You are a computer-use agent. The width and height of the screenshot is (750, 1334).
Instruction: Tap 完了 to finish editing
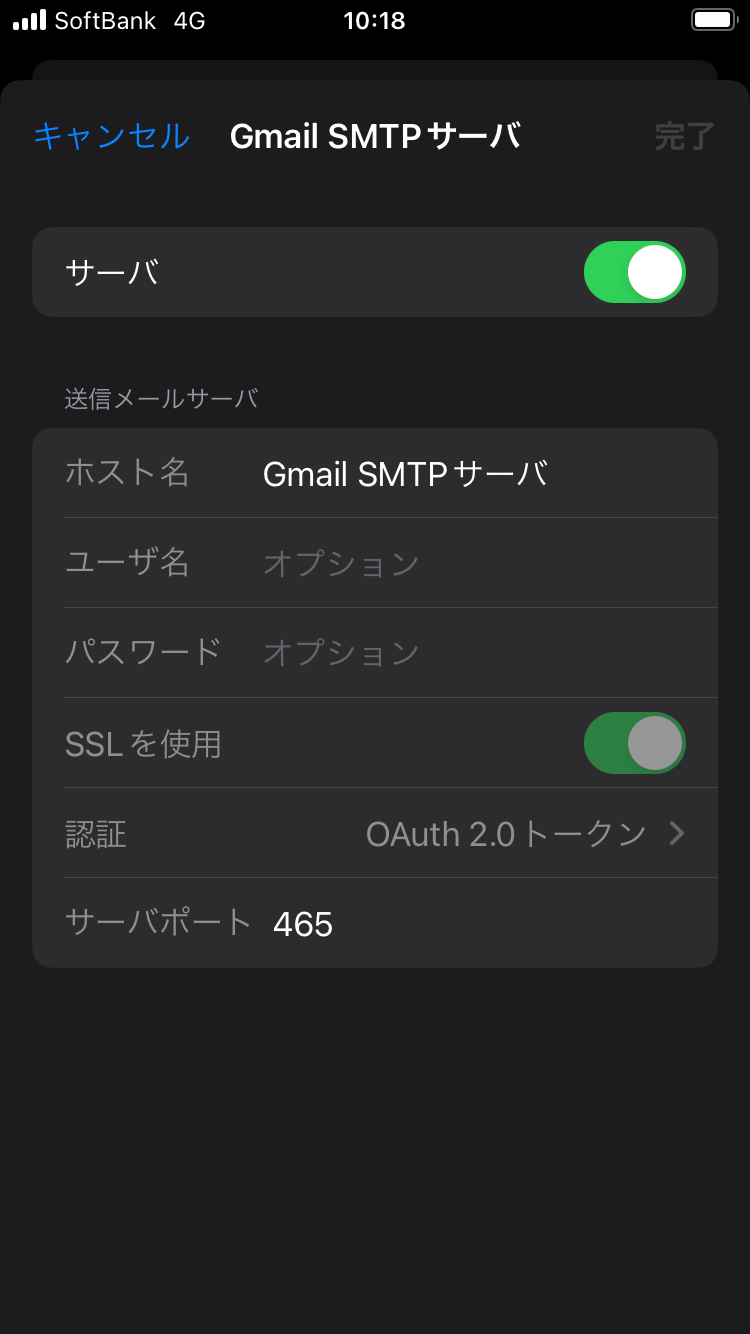[x=685, y=136]
